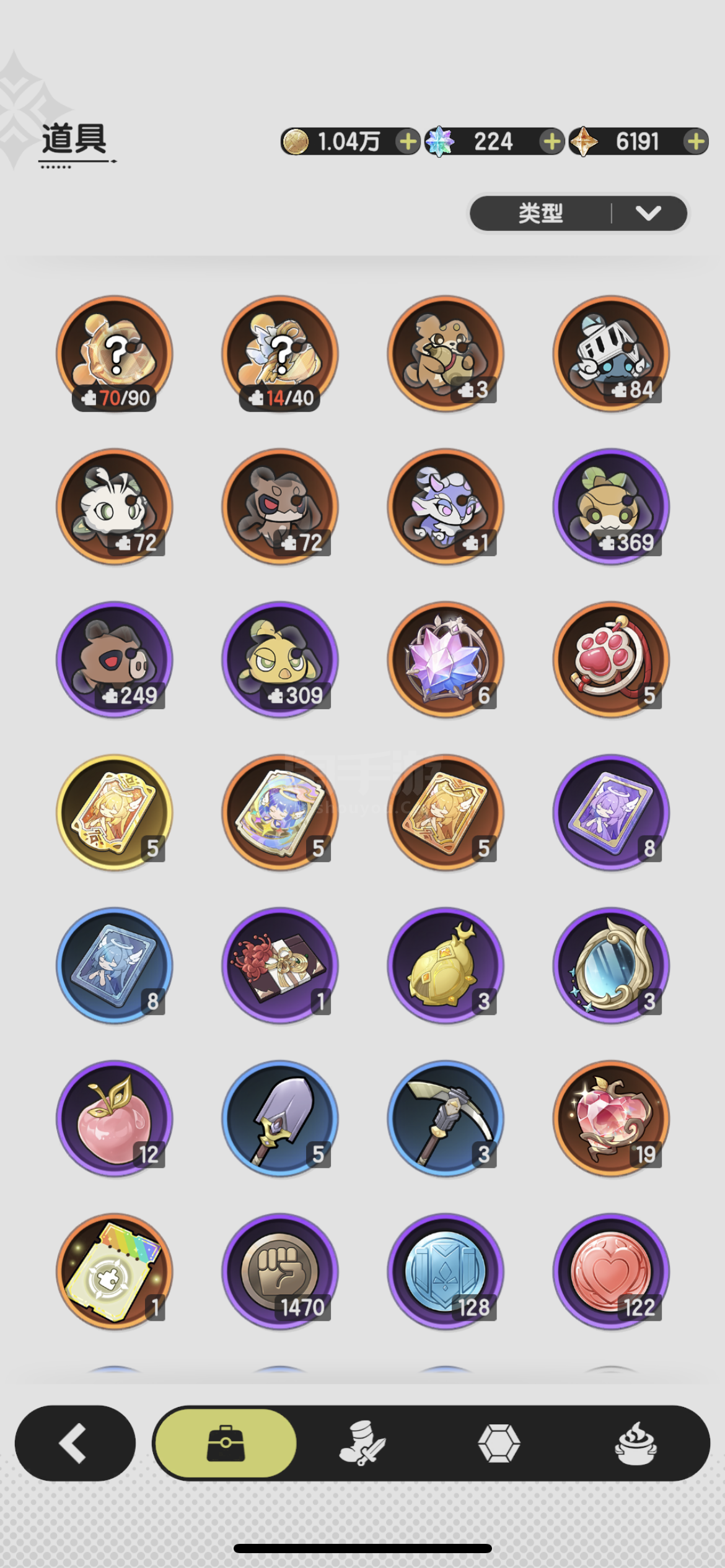The width and height of the screenshot is (725, 1568).
Task: Go back using the arrow button
Action: pyautogui.click(x=75, y=1443)
